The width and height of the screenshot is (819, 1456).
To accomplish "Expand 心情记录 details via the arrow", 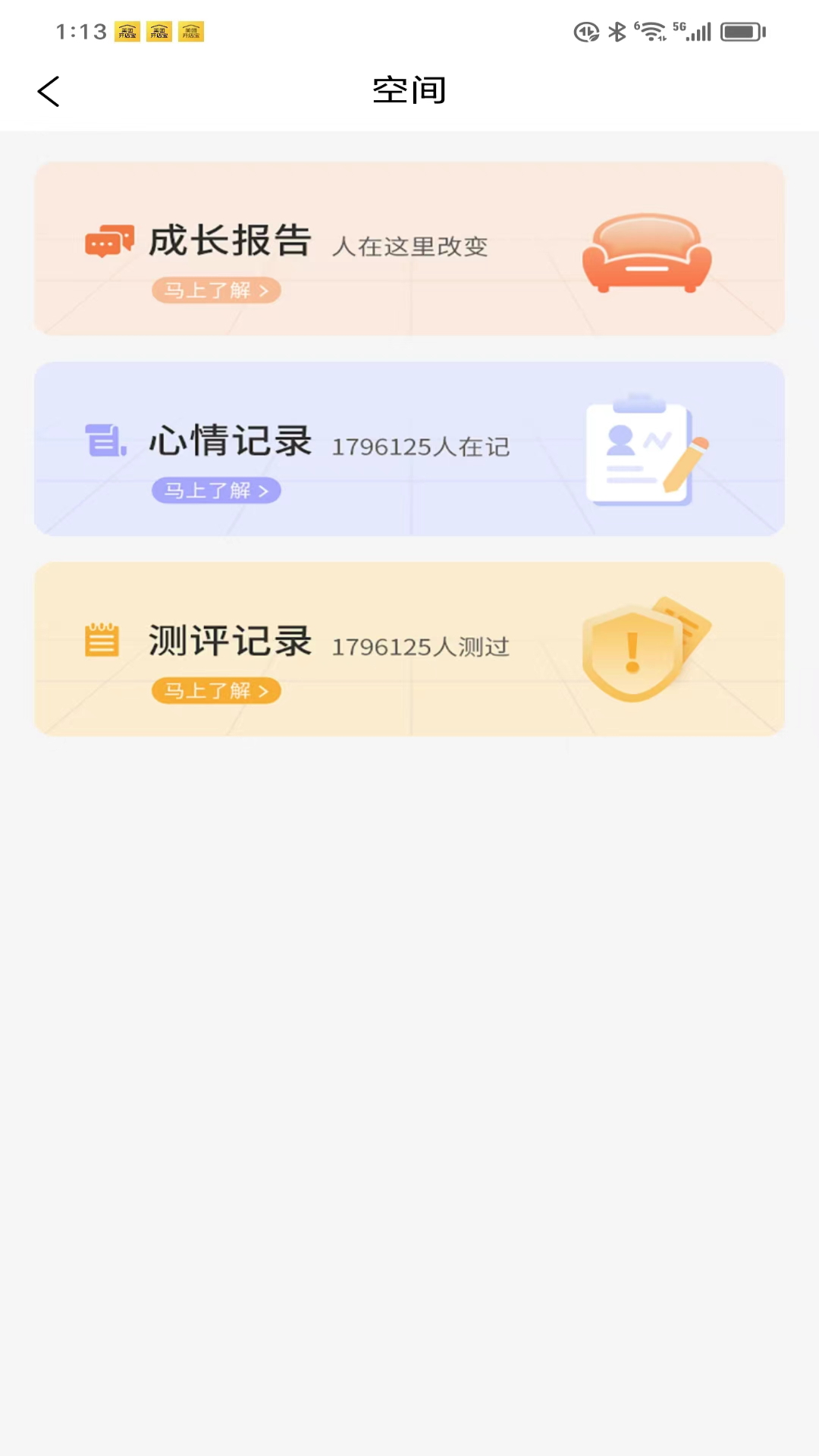I will pos(265,491).
